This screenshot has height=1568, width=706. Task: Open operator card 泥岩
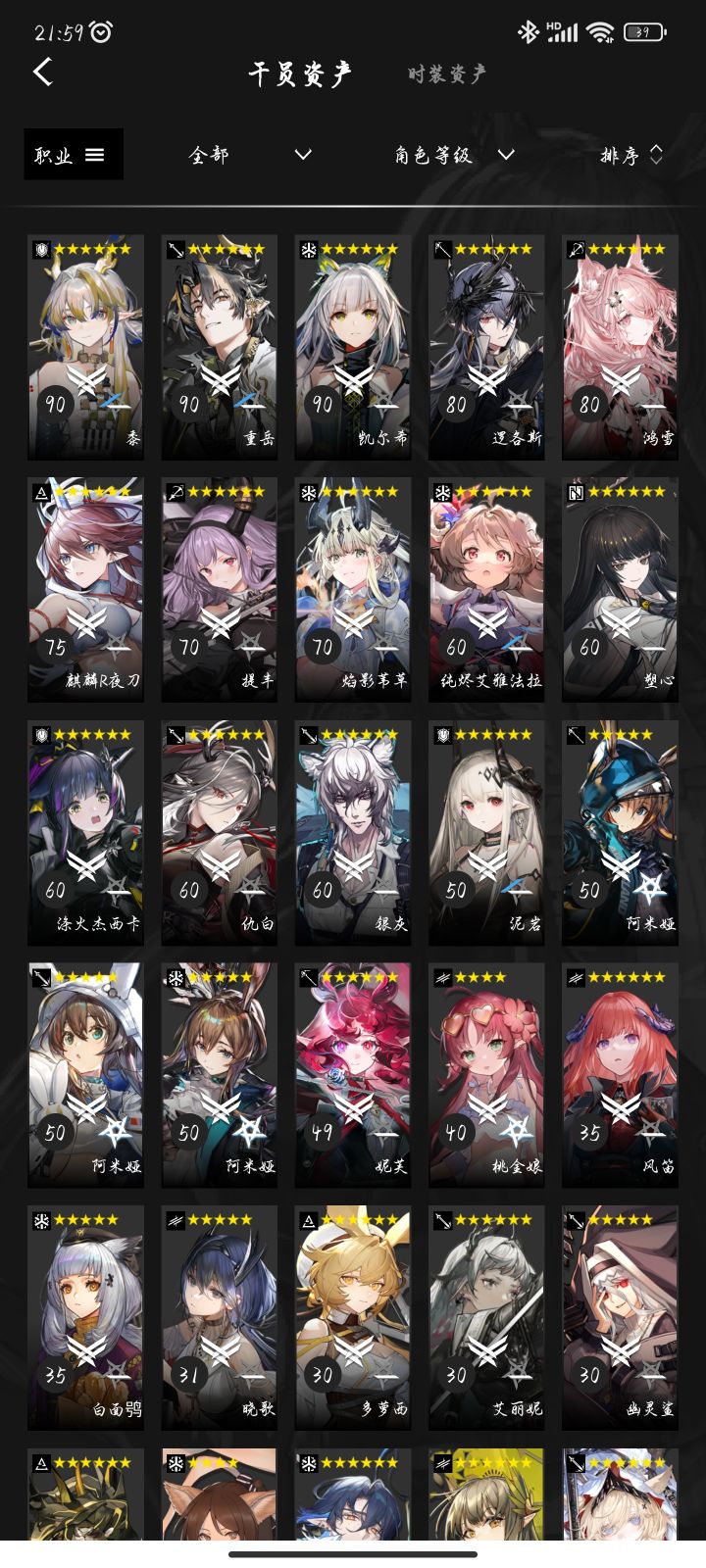(x=486, y=833)
